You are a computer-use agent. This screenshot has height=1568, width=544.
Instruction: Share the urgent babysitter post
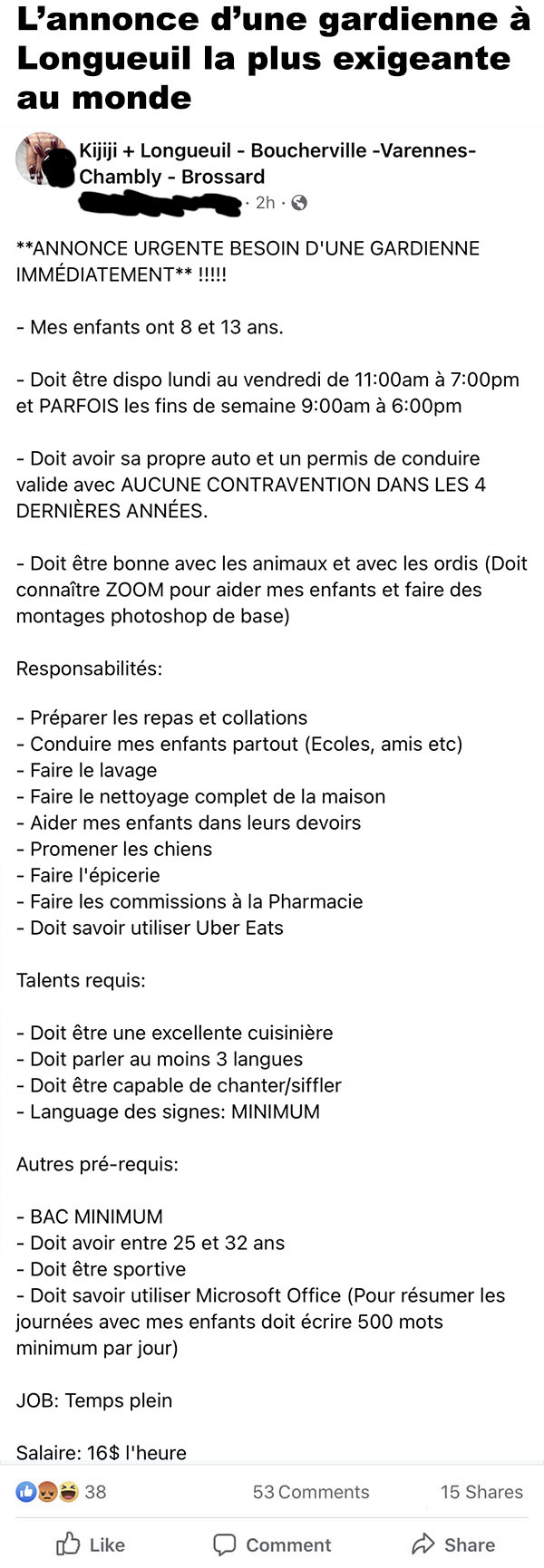(453, 1544)
